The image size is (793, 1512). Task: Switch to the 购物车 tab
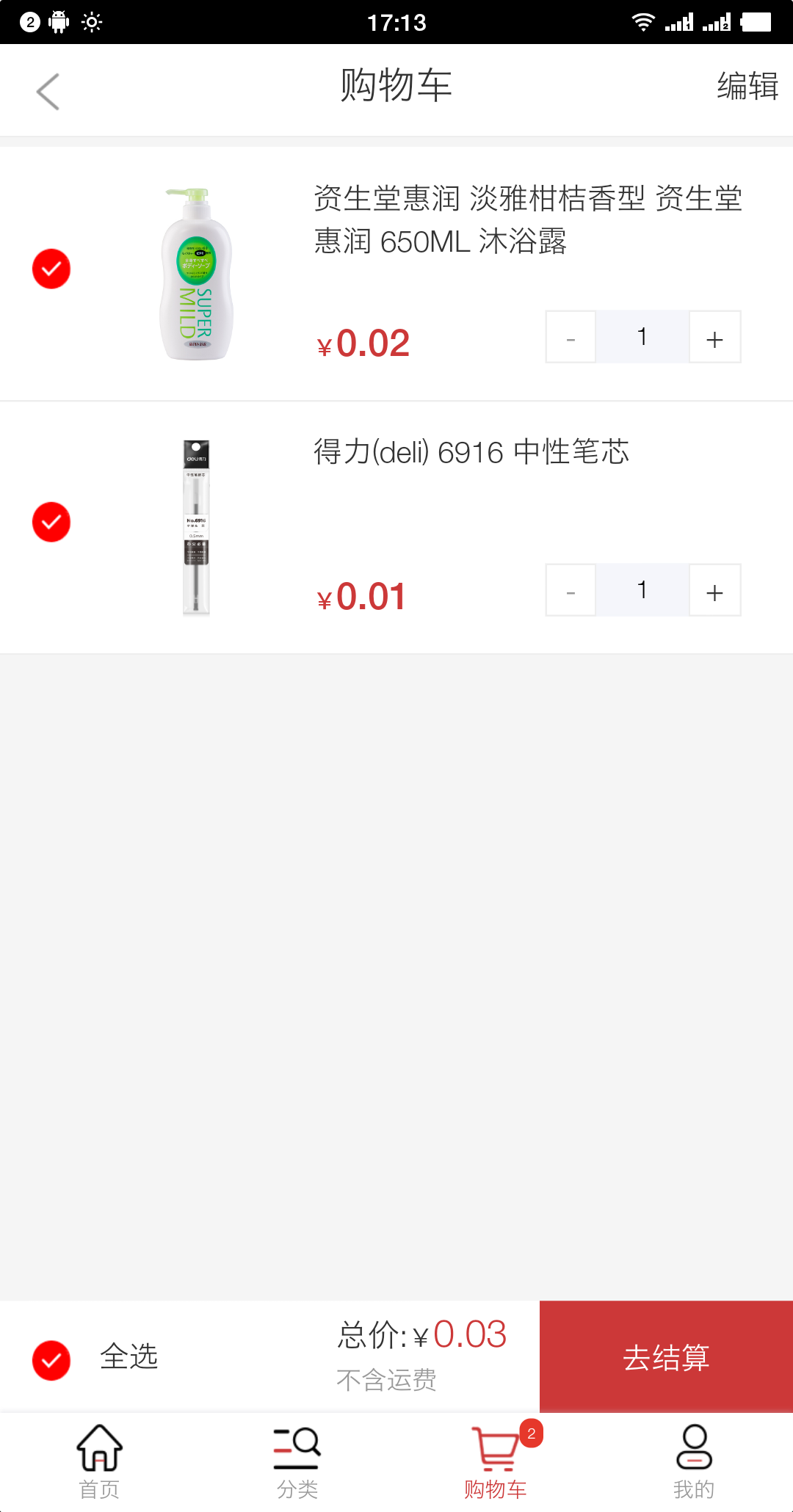[496, 1461]
